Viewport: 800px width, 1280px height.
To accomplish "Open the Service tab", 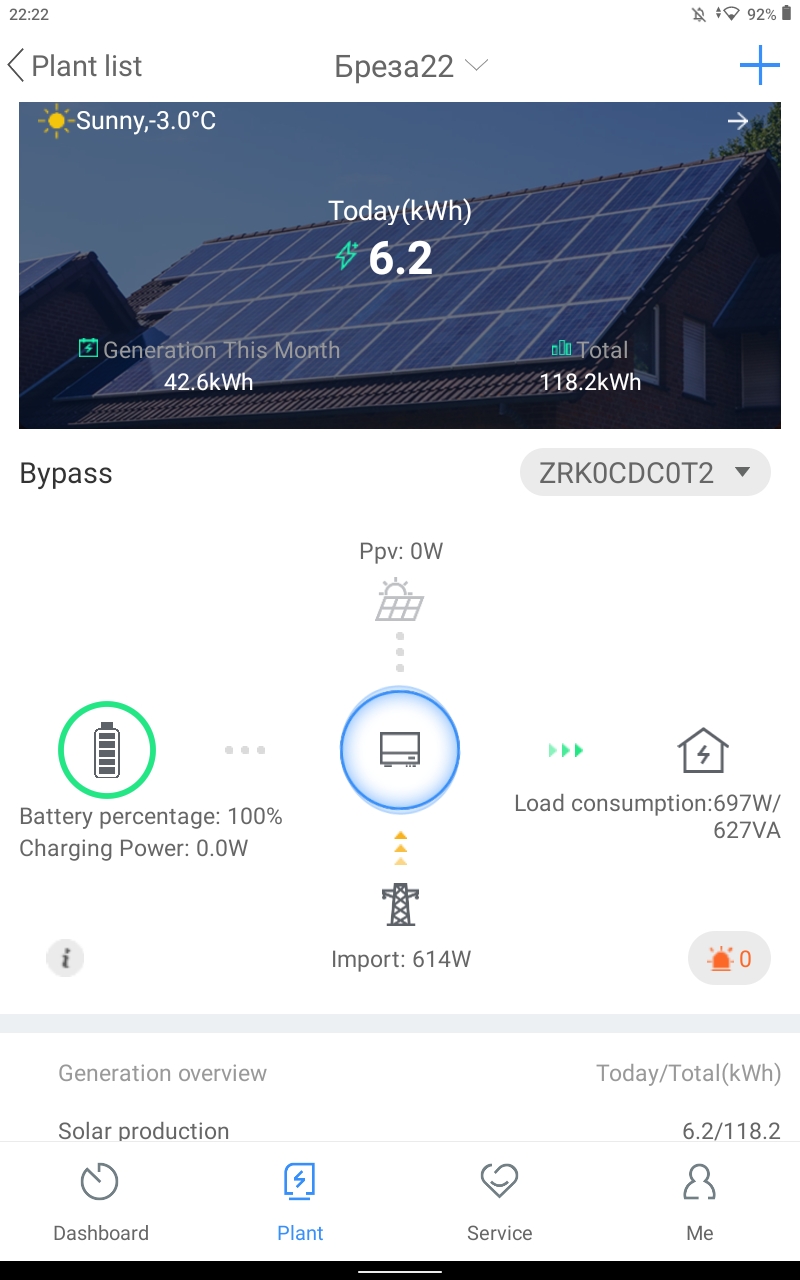I will point(499,1201).
